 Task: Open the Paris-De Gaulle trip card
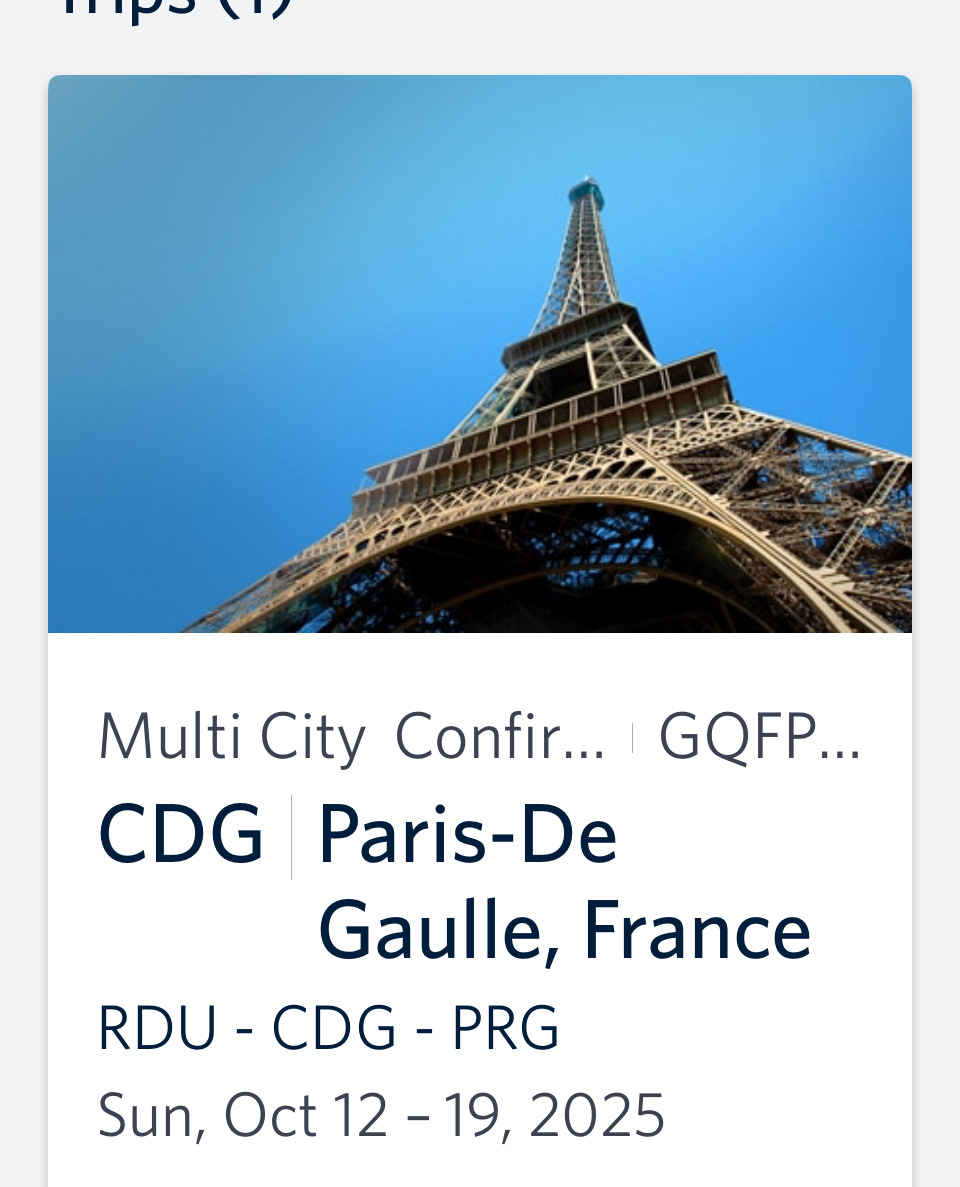pos(480,880)
